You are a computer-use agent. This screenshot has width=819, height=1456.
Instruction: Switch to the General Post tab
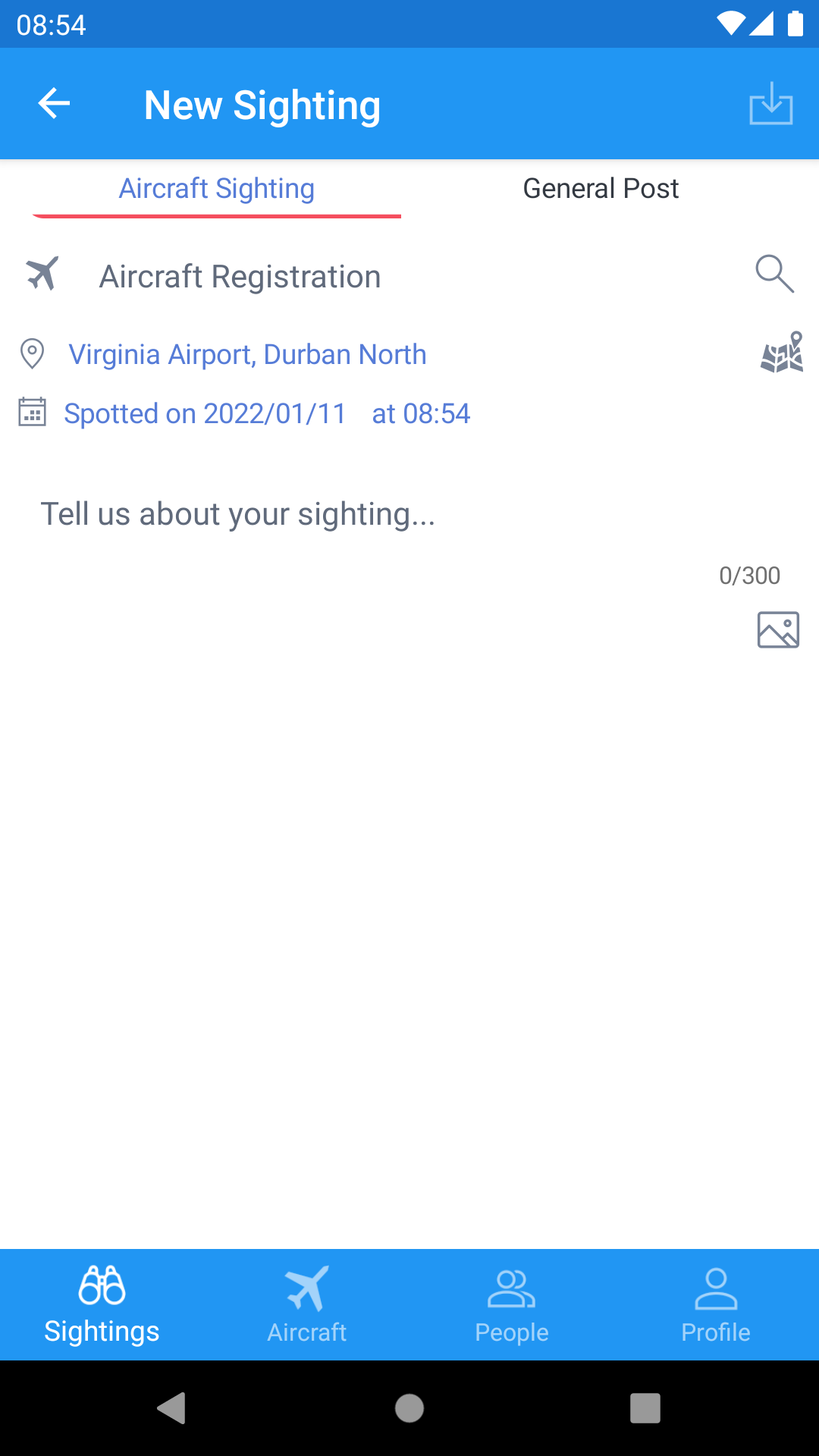[601, 188]
